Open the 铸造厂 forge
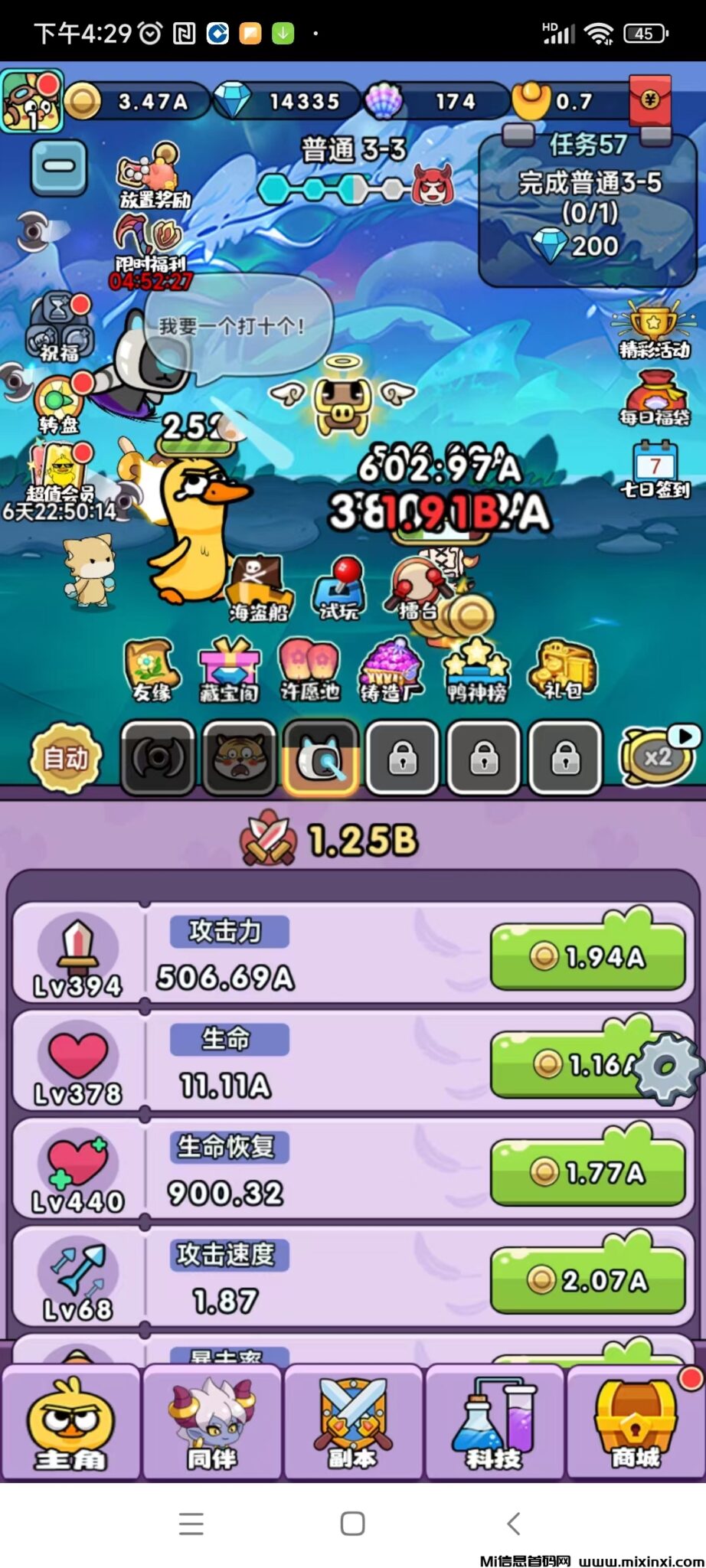The image size is (706, 1568). pos(389,666)
